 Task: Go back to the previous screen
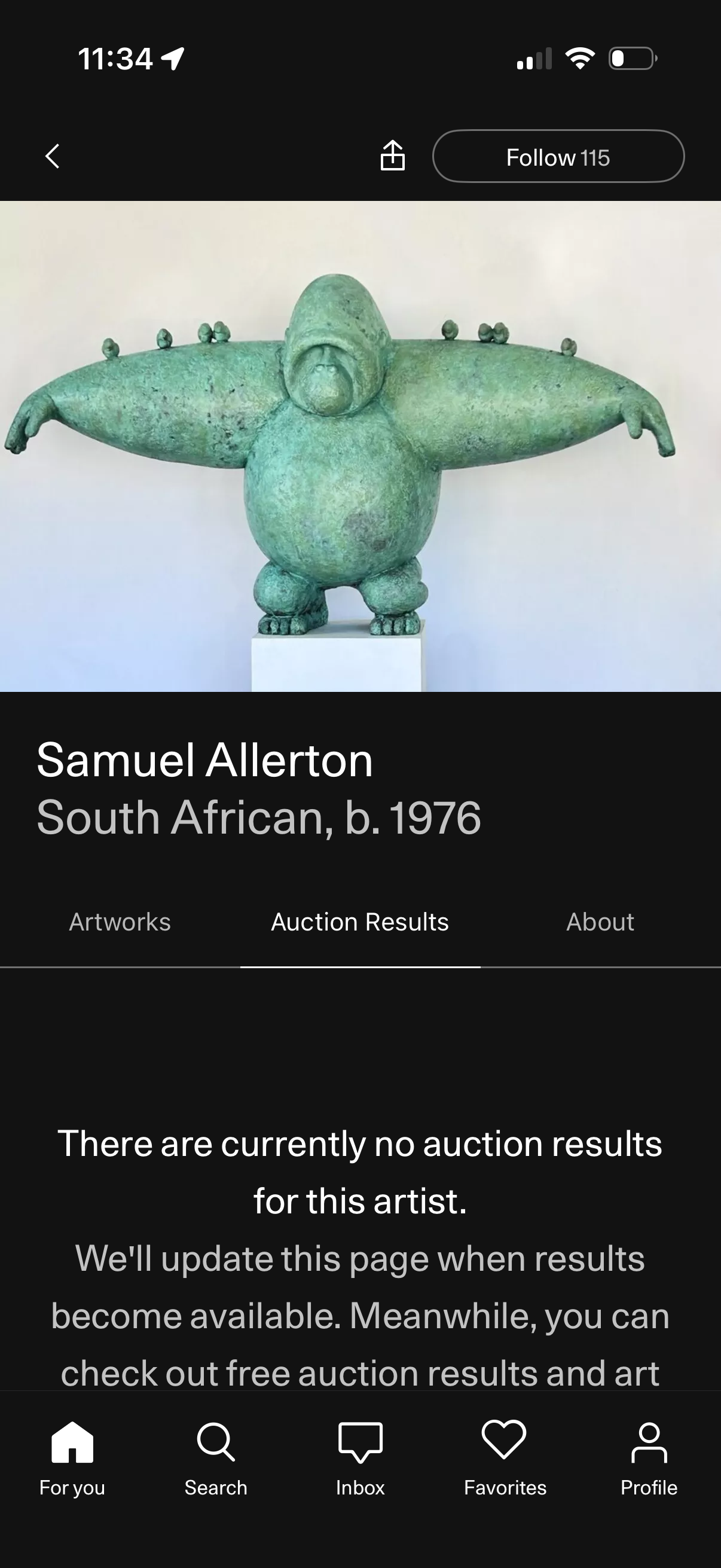53,157
